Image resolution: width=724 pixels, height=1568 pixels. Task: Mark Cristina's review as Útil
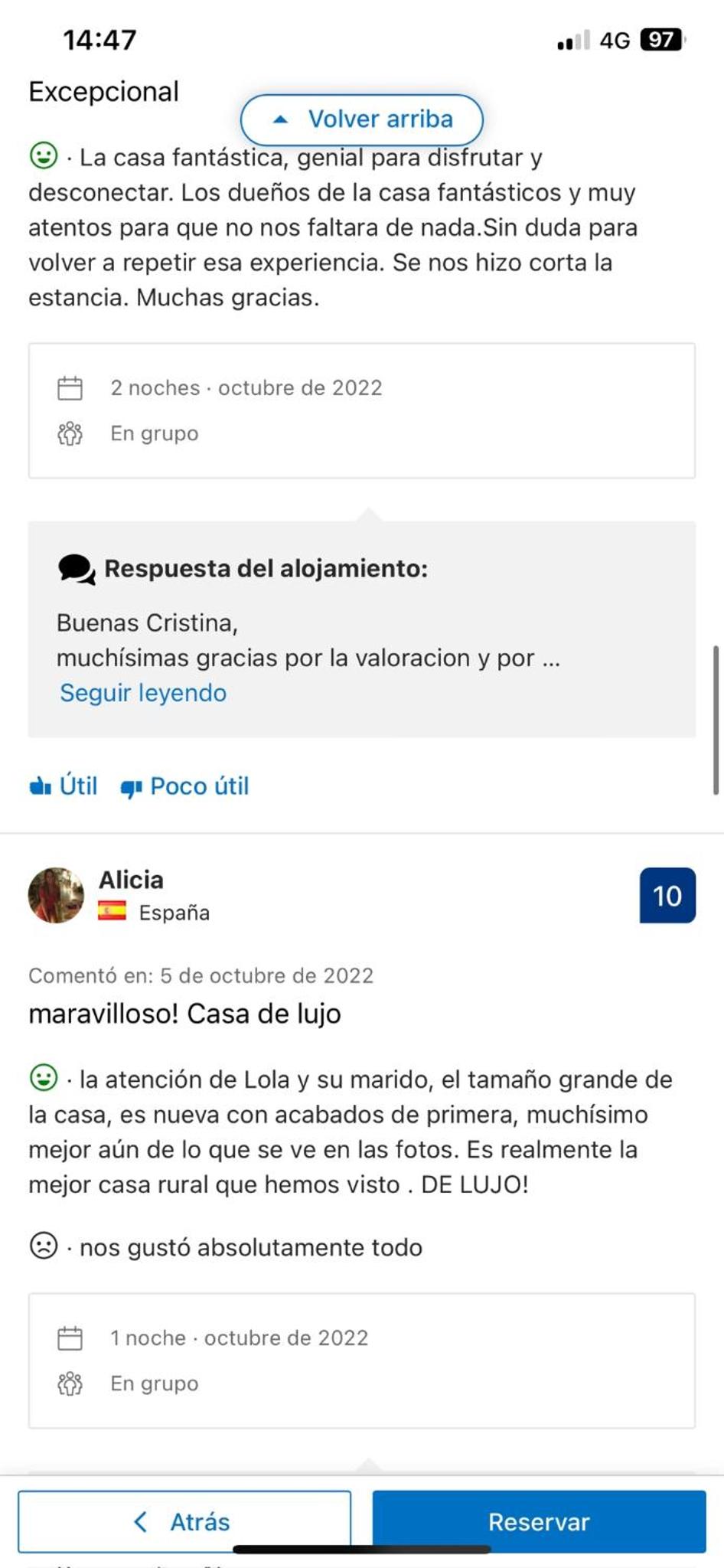point(64,786)
